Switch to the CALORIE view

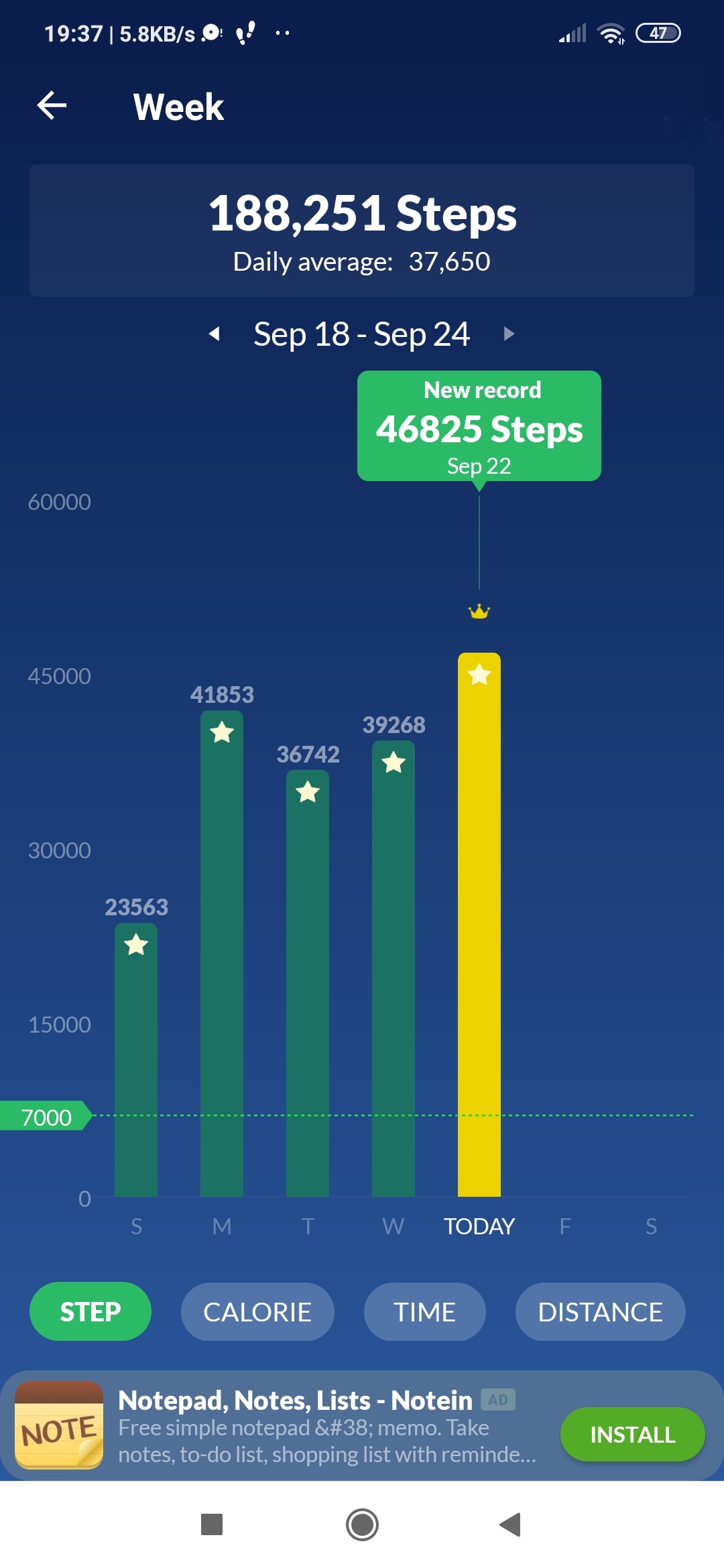click(x=257, y=1311)
